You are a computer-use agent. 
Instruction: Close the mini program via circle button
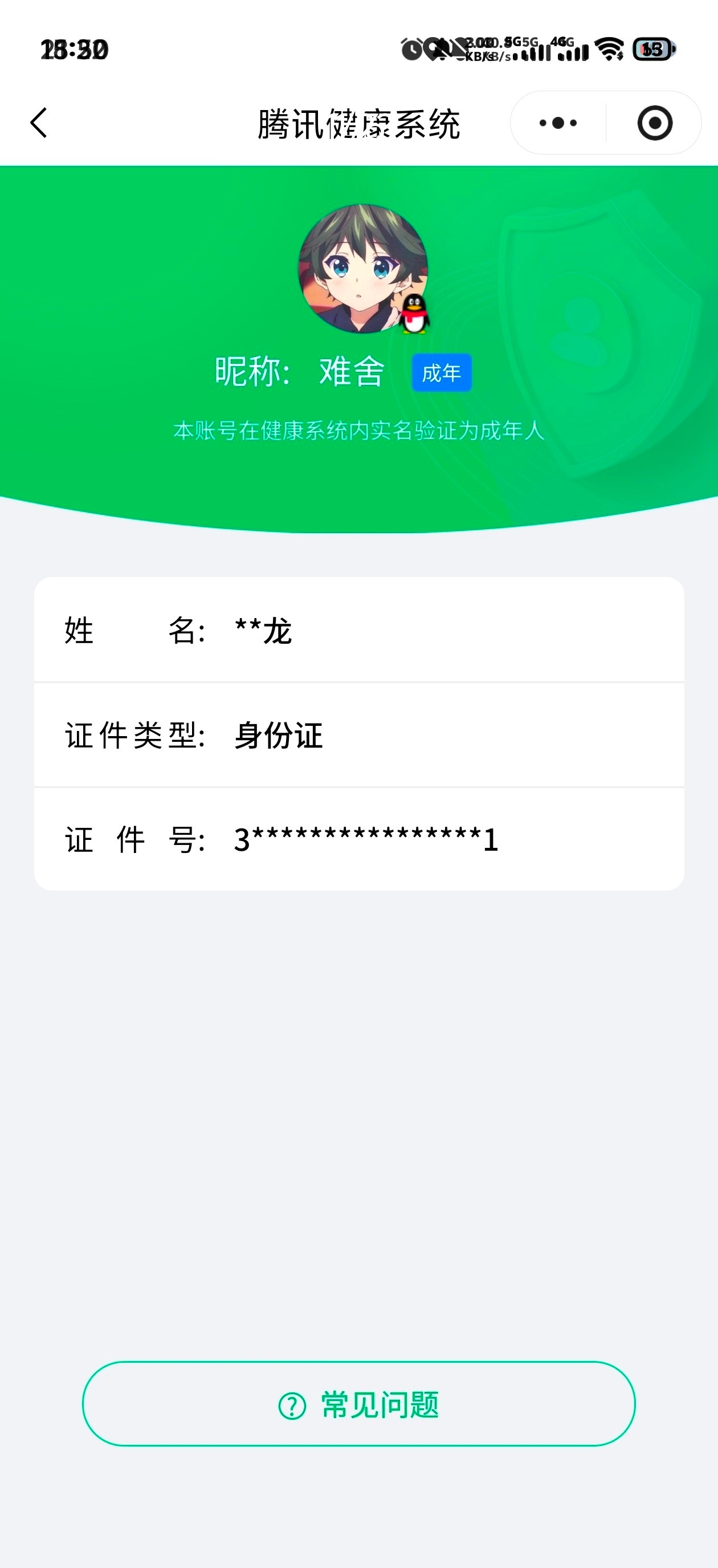tap(655, 123)
